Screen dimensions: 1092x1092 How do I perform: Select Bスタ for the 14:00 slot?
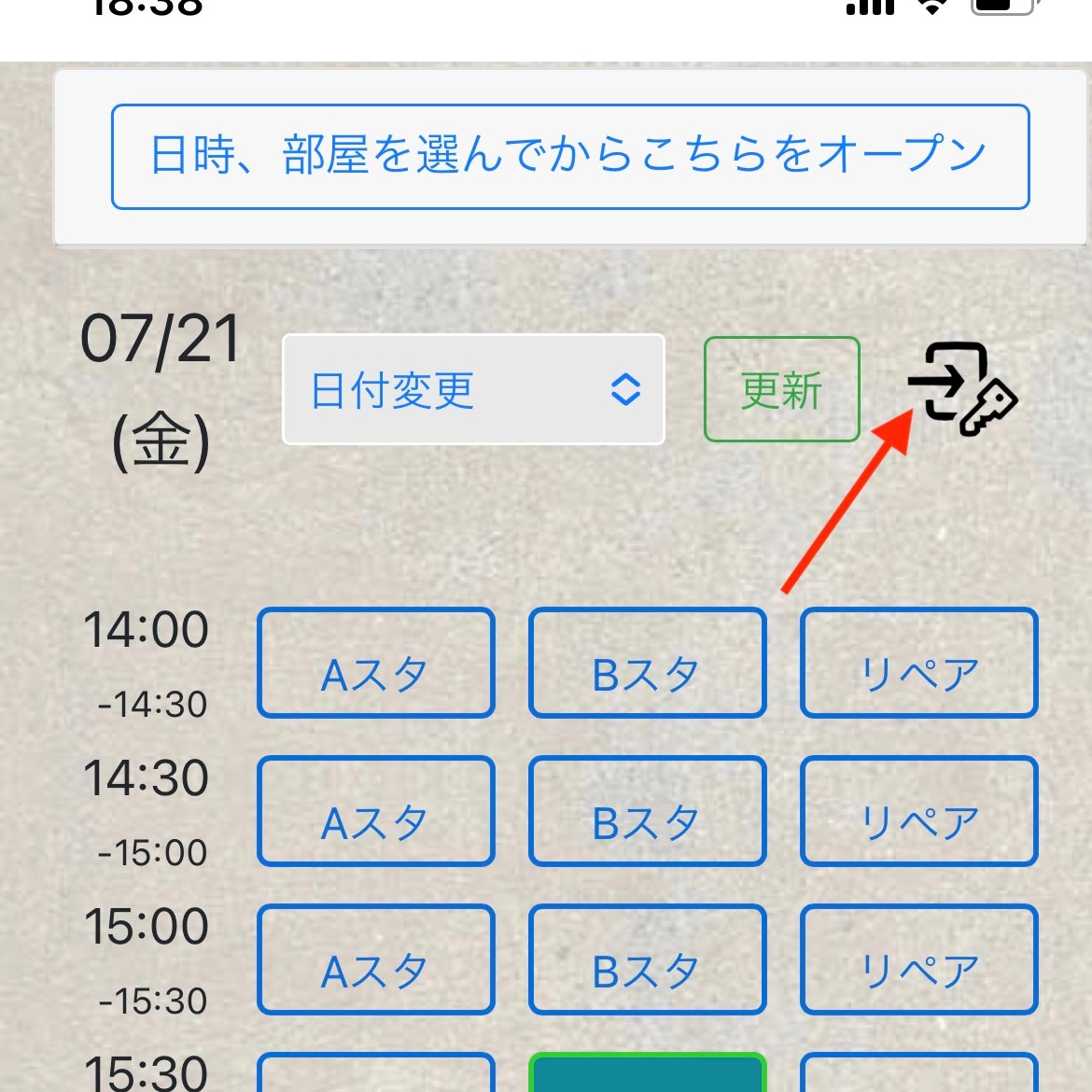tap(647, 663)
